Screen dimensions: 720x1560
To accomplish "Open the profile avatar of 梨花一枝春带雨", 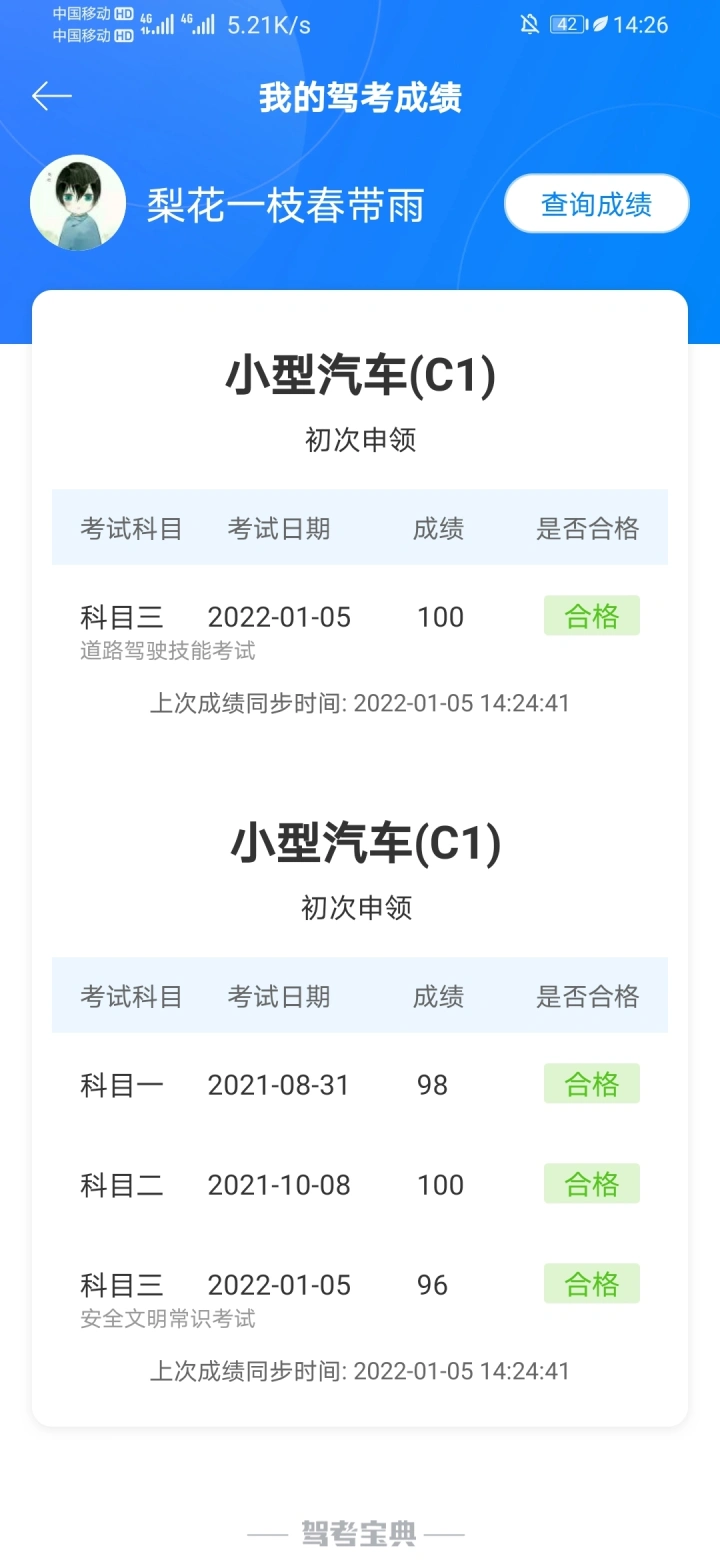I will 78,203.
